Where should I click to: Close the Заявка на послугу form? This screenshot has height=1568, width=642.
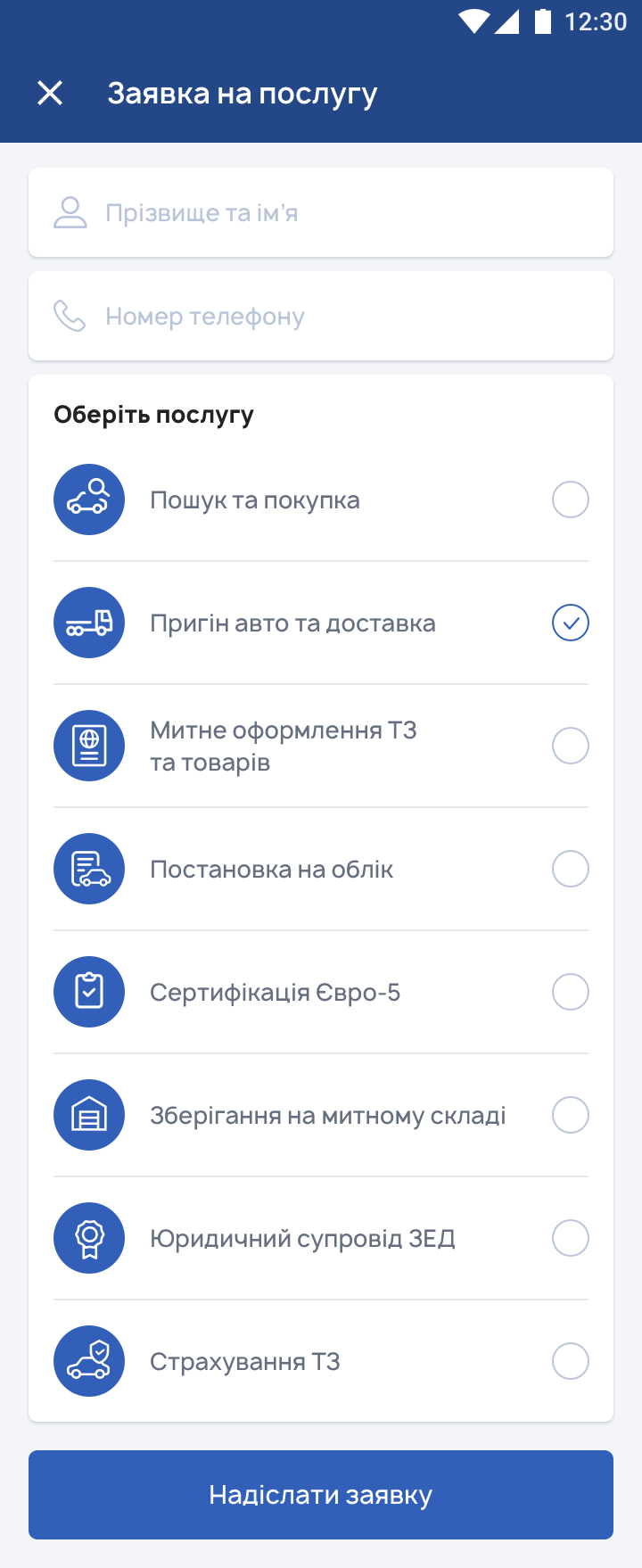[x=50, y=93]
